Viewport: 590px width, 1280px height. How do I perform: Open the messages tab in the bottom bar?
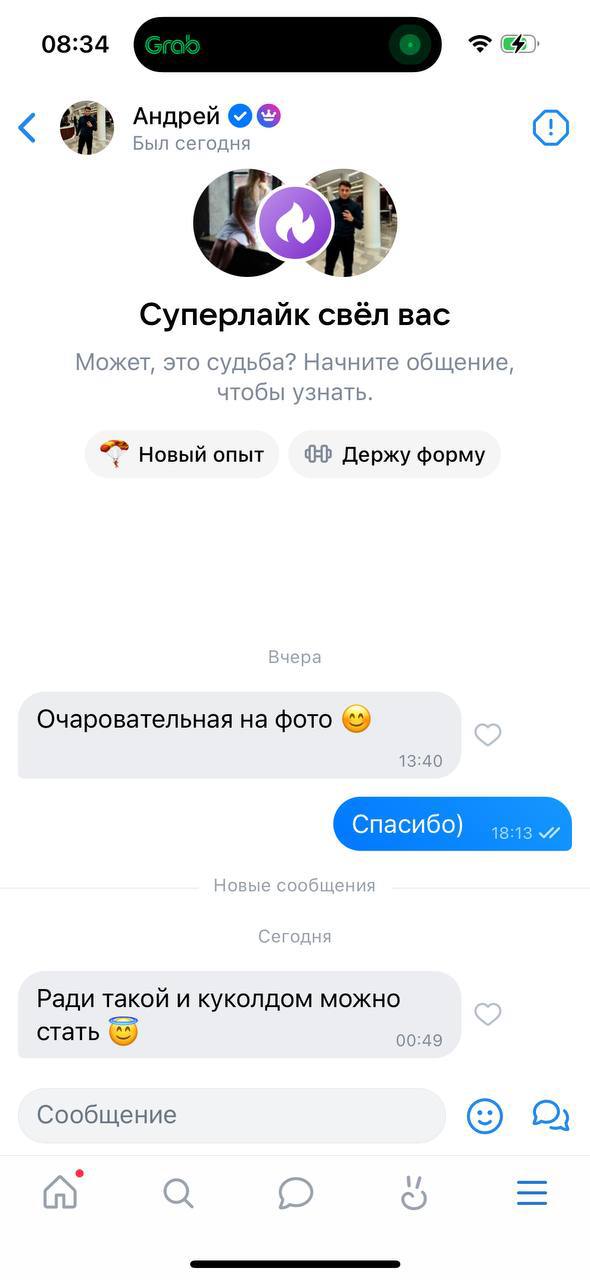click(296, 1193)
